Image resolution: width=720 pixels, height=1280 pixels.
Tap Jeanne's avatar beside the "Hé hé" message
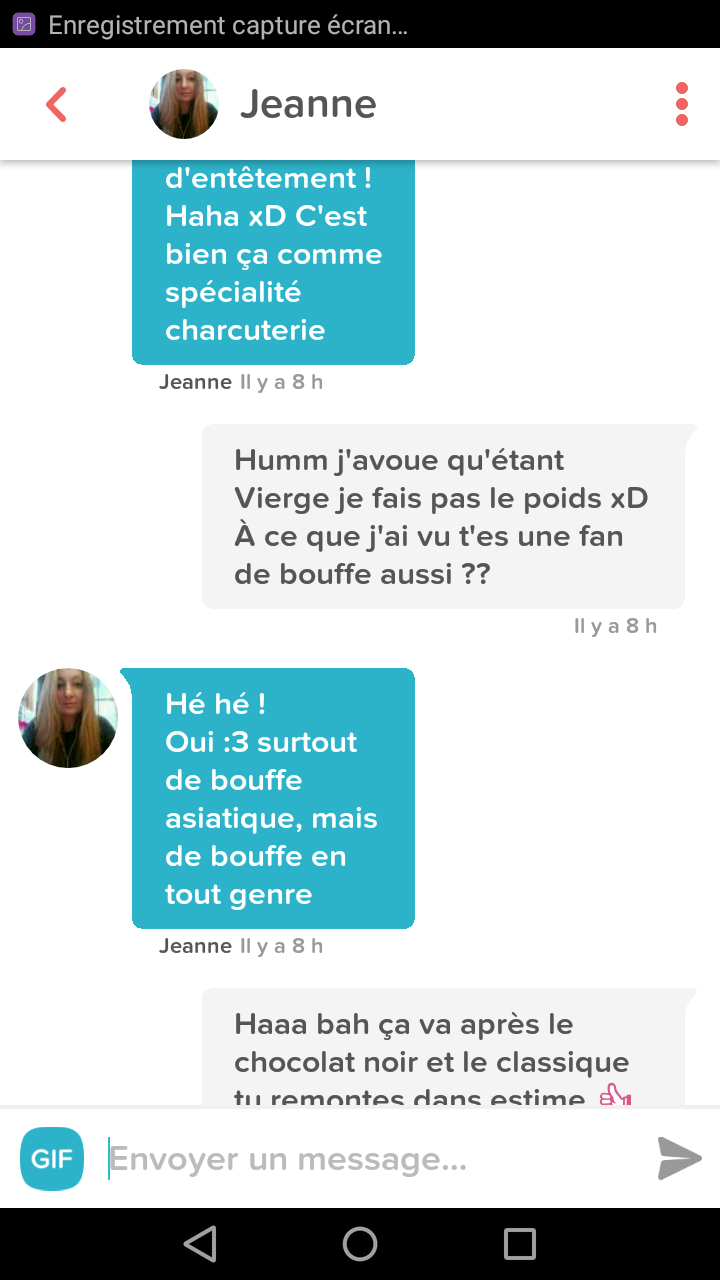point(68,718)
